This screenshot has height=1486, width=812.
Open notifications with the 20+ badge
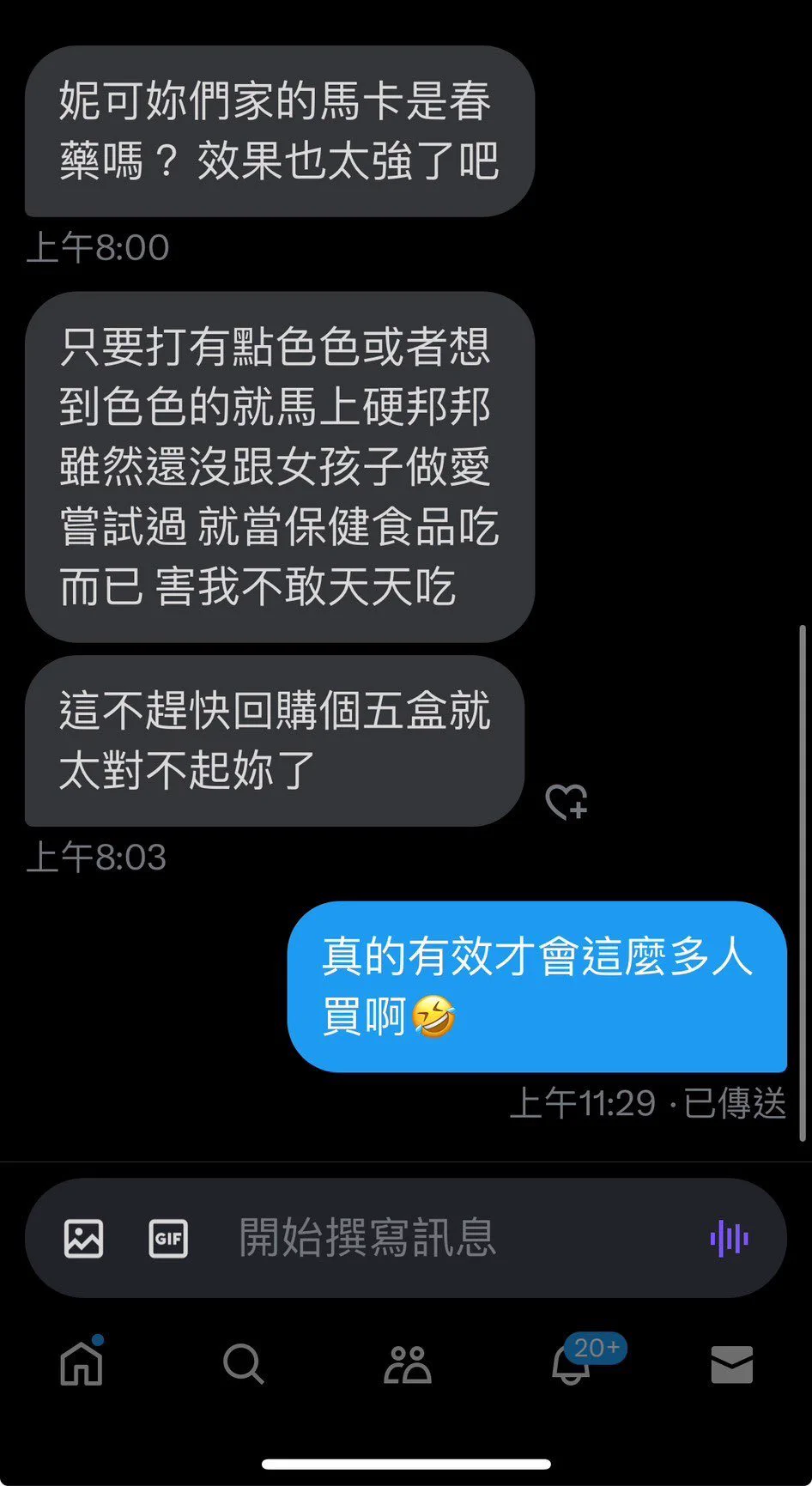tap(571, 1363)
